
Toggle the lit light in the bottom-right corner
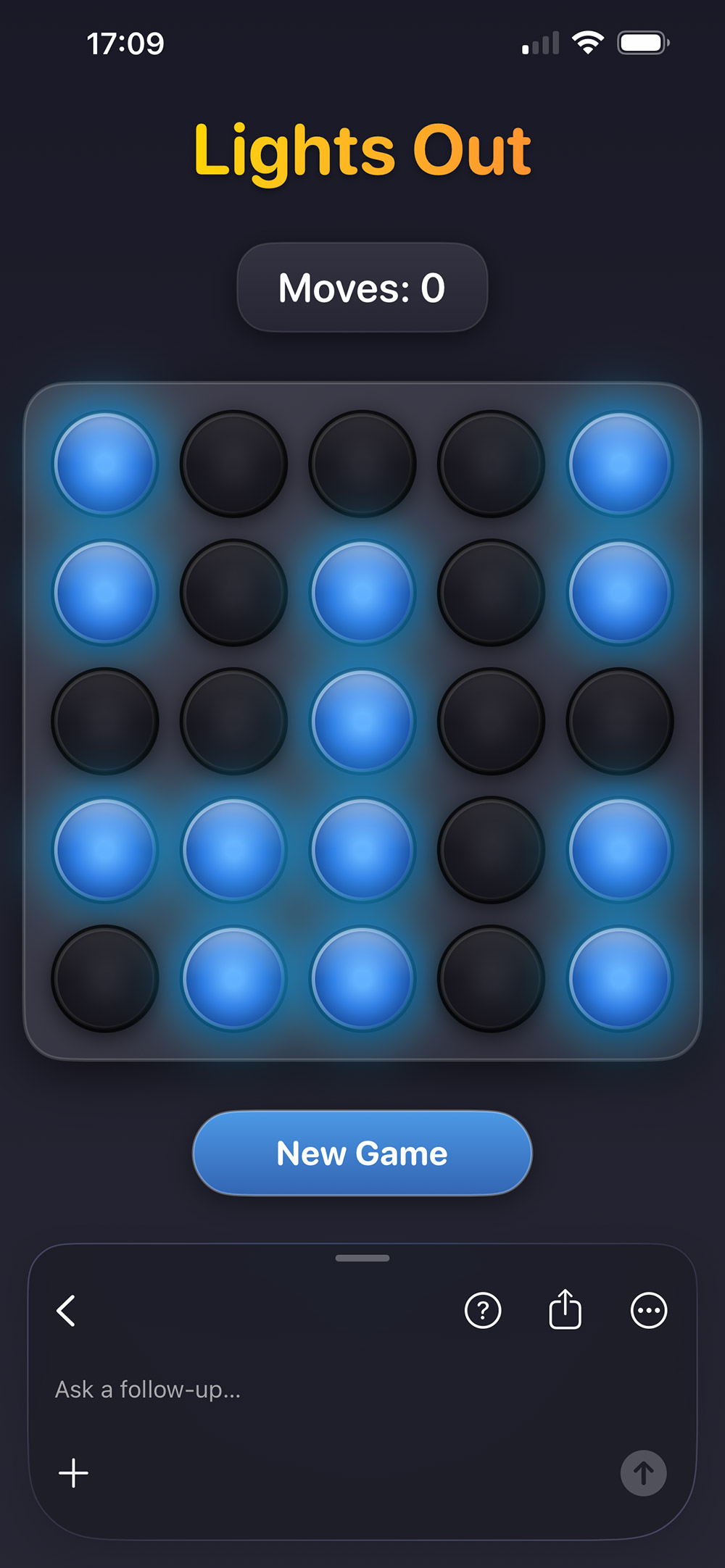click(x=620, y=978)
